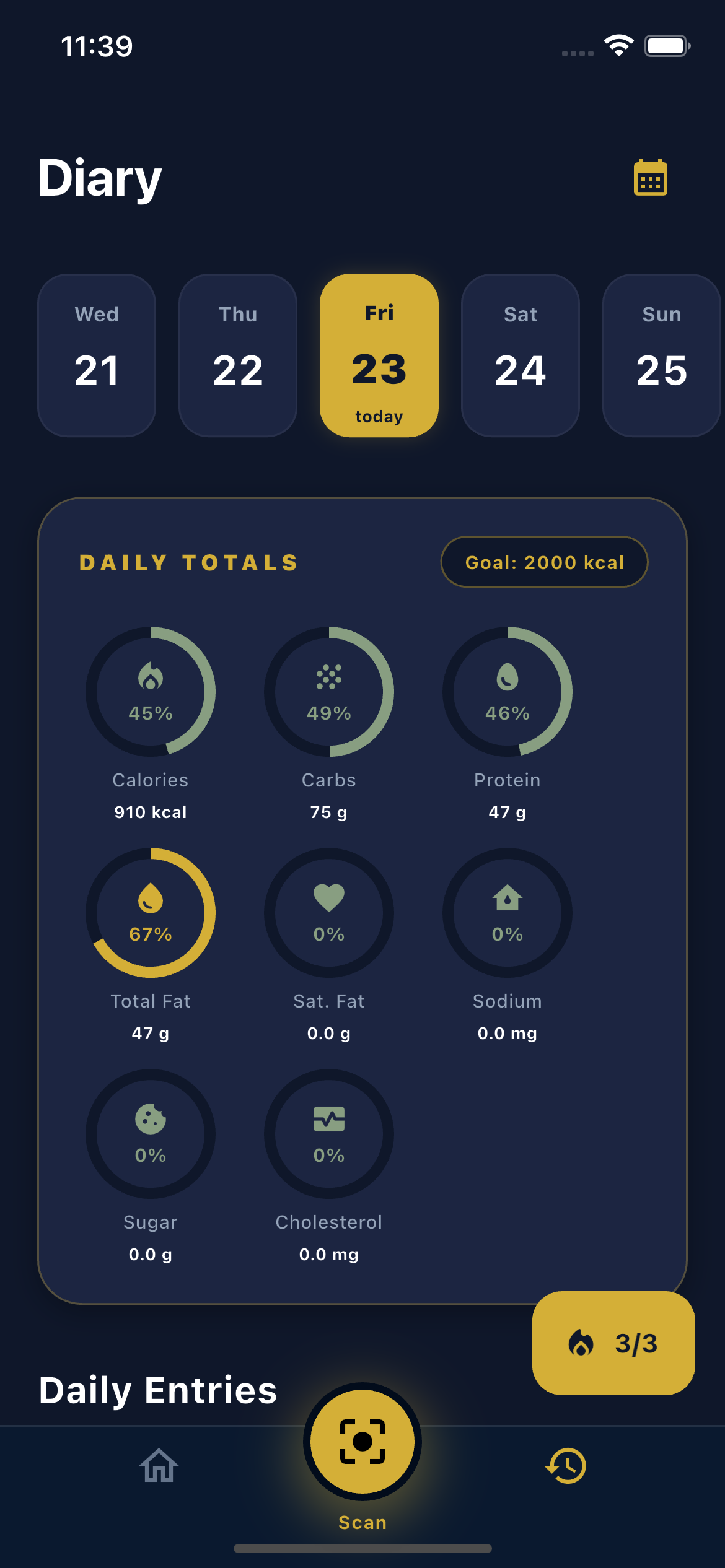The width and height of the screenshot is (725, 1568).
Task: Click the 3/3 streak flame badge
Action: [613, 1344]
